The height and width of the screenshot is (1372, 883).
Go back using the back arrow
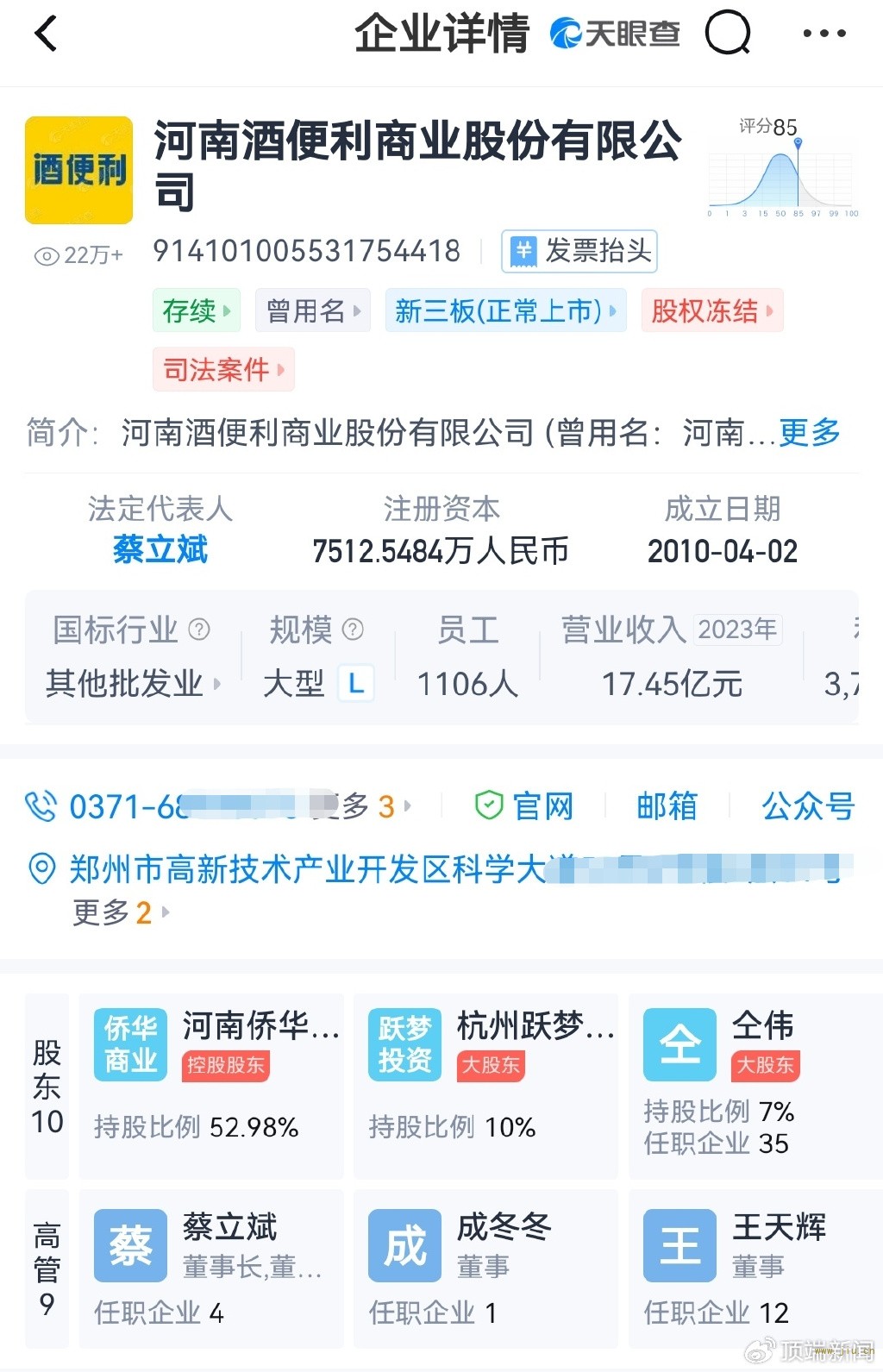46,34
